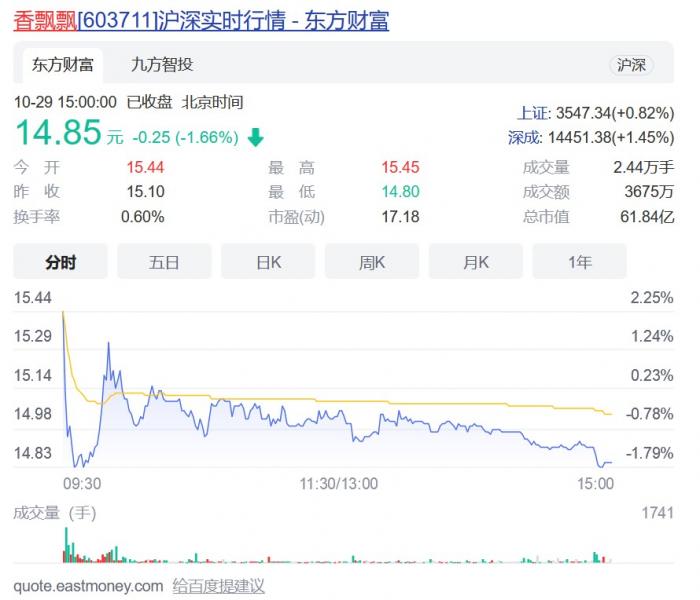Switch to the 日K candlestick chart
Screen dimensions: 700x600
coord(268,262)
